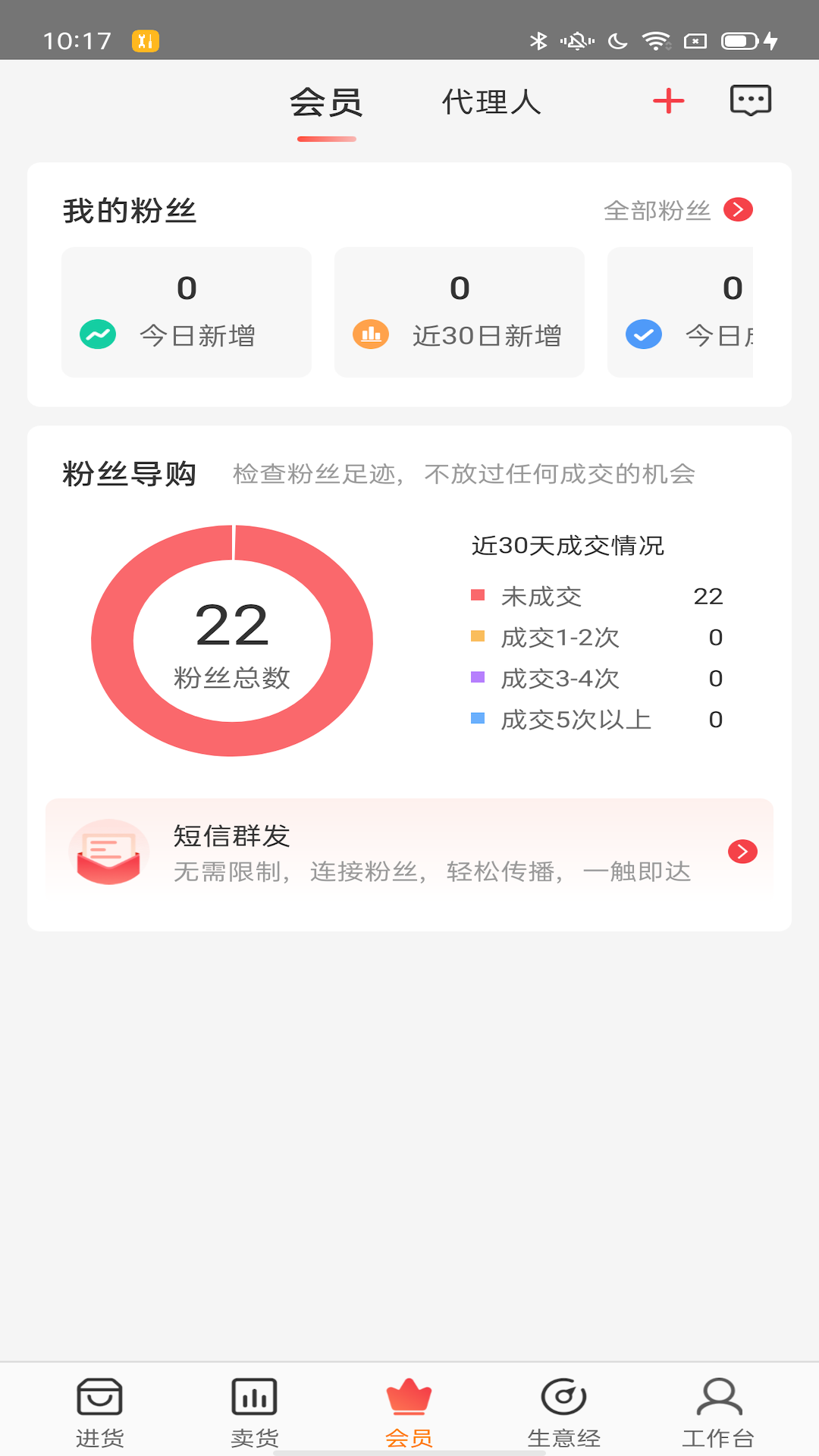Click the blue checkmark icon on the third card
Screen dimensions: 819x1456
point(644,333)
